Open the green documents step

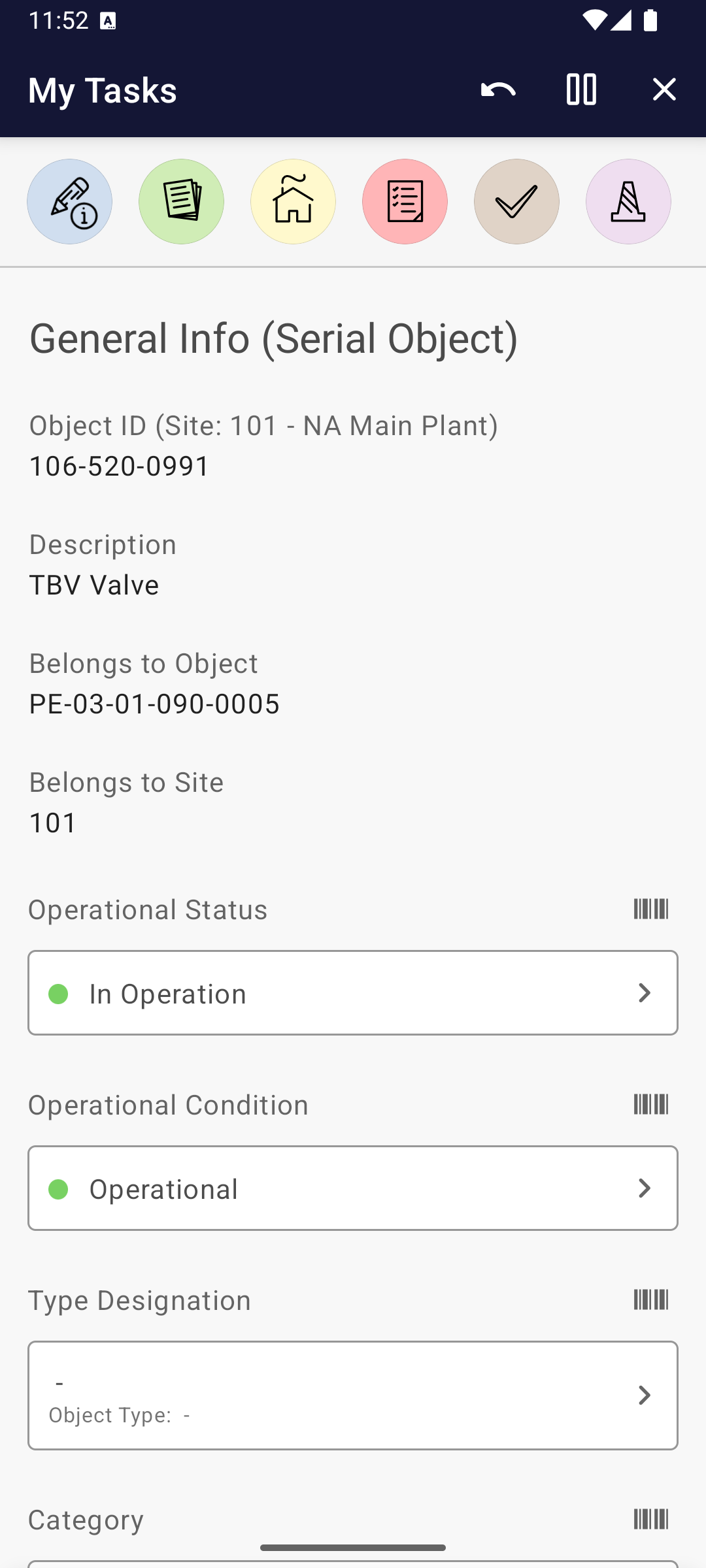[x=181, y=202]
